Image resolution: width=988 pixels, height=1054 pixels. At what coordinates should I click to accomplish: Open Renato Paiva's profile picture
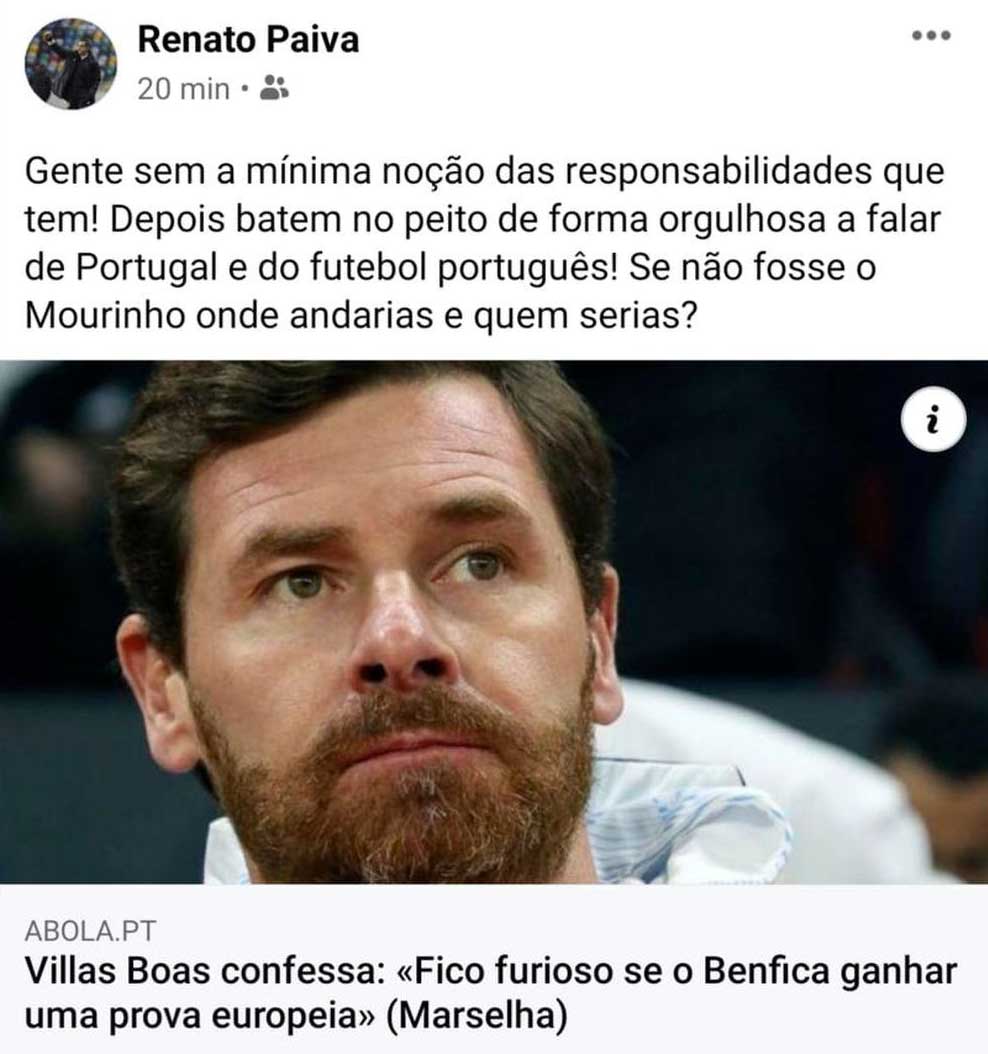tap(70, 63)
